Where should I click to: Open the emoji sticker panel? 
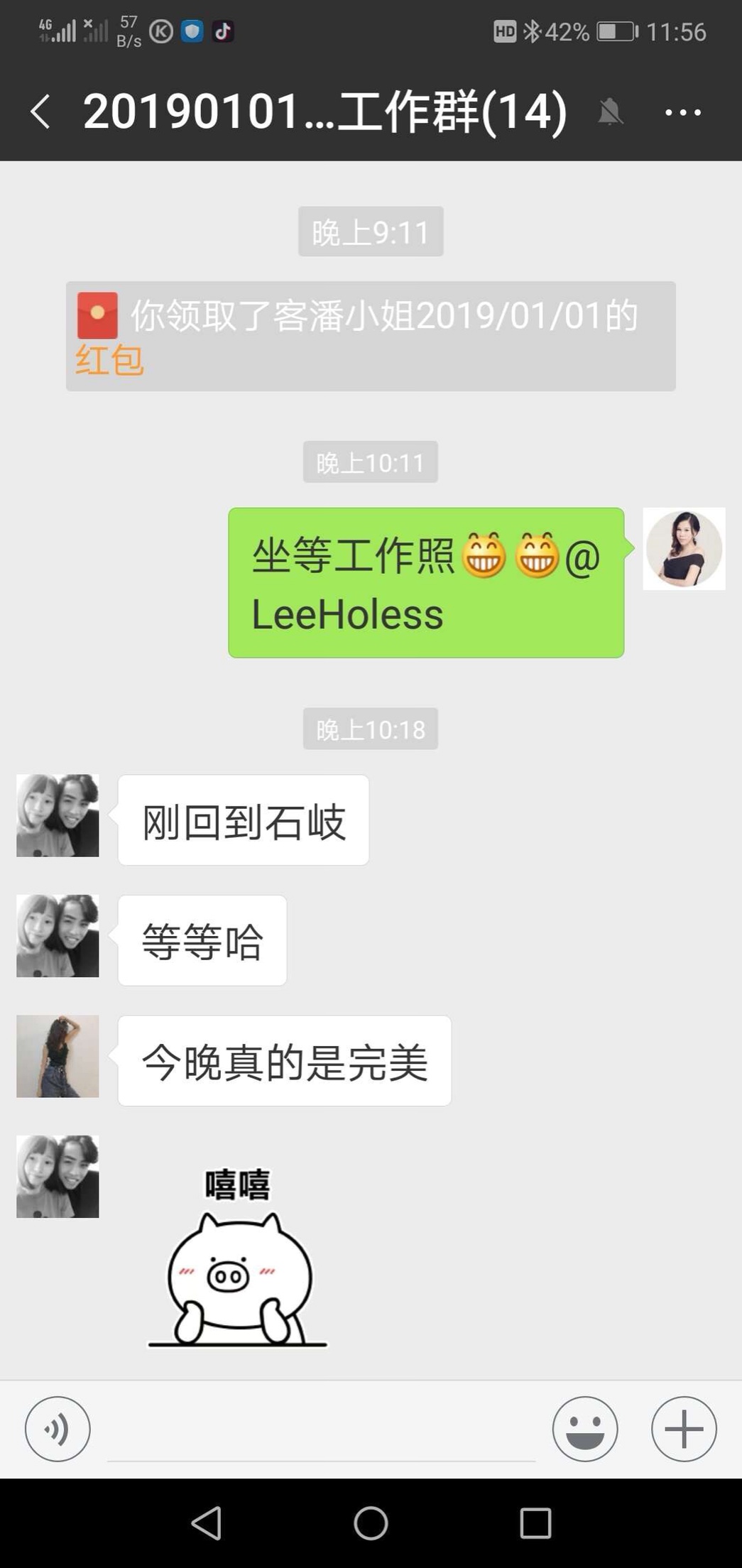click(x=585, y=1429)
